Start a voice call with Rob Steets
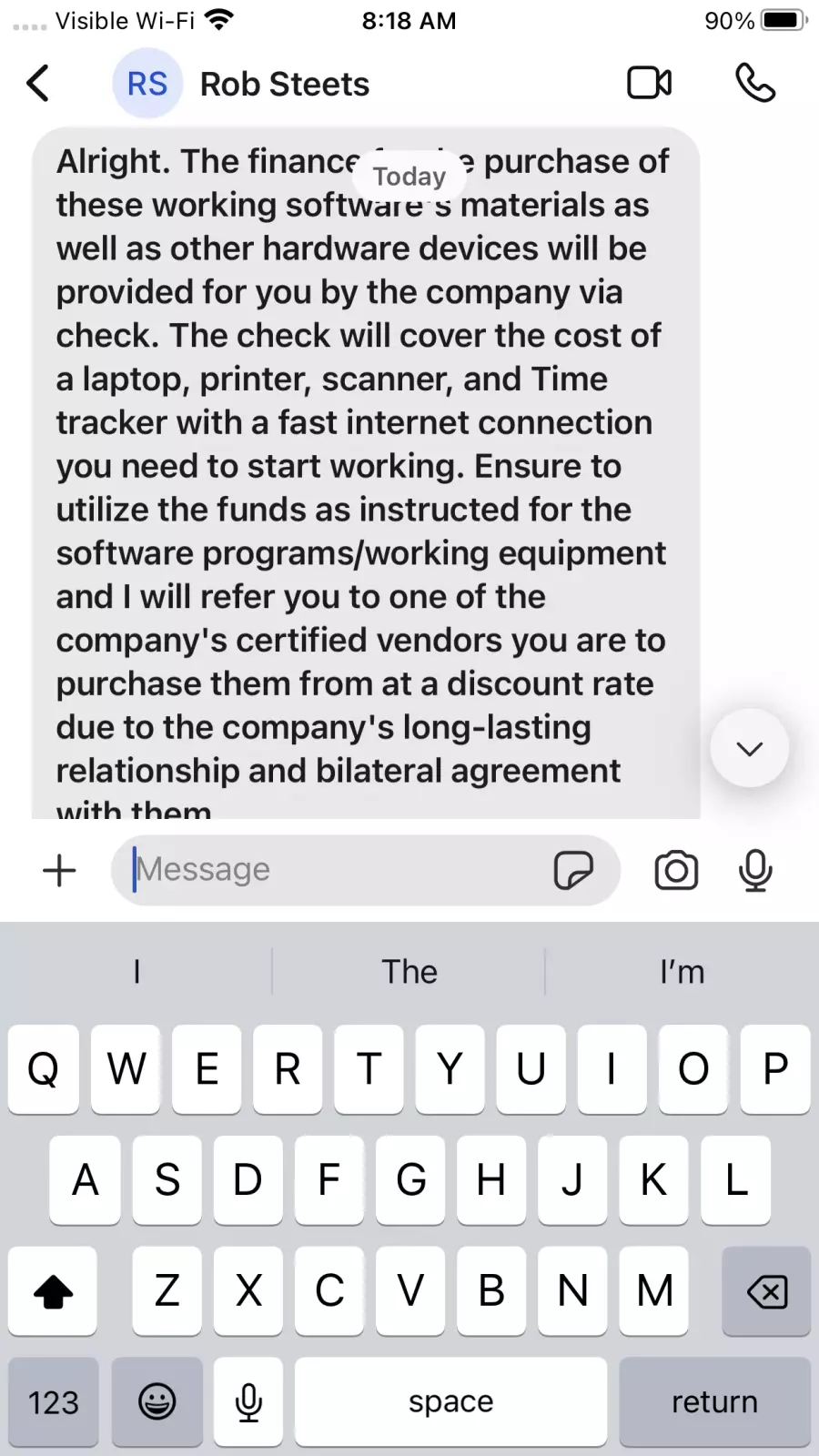819x1456 pixels. click(755, 84)
